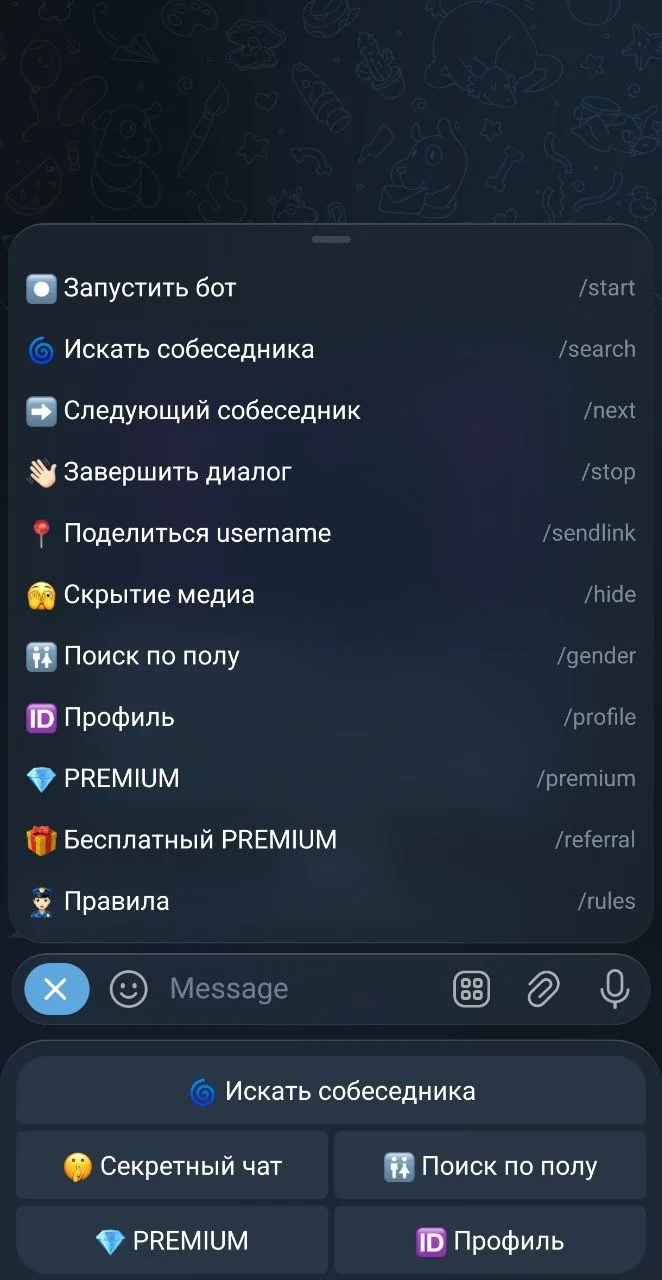Screen dimensions: 662x1280
Task: Tap the Секретный чат keyboard button
Action: pyautogui.click(x=172, y=1165)
